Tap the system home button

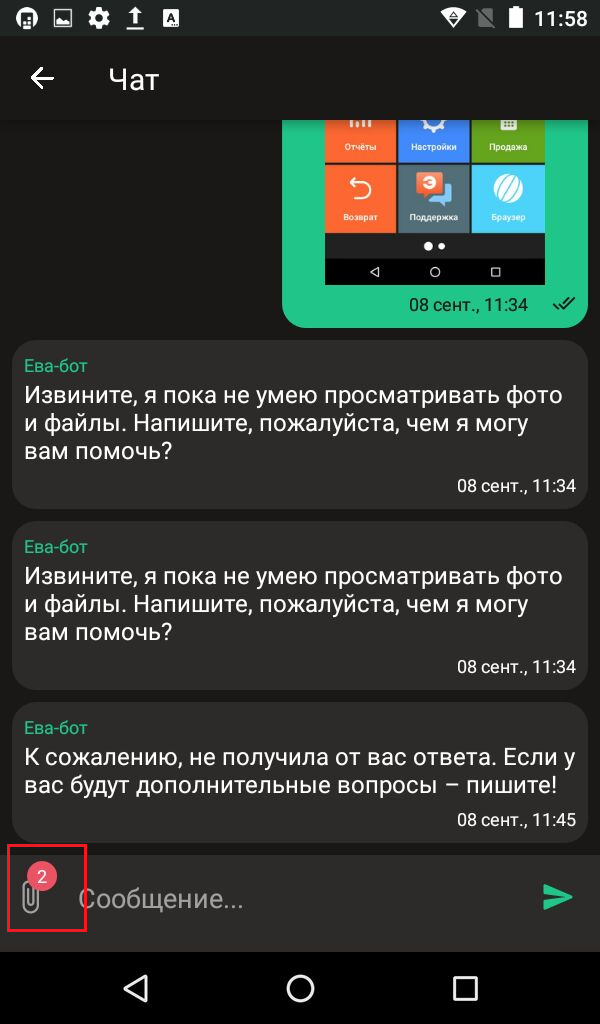300,988
